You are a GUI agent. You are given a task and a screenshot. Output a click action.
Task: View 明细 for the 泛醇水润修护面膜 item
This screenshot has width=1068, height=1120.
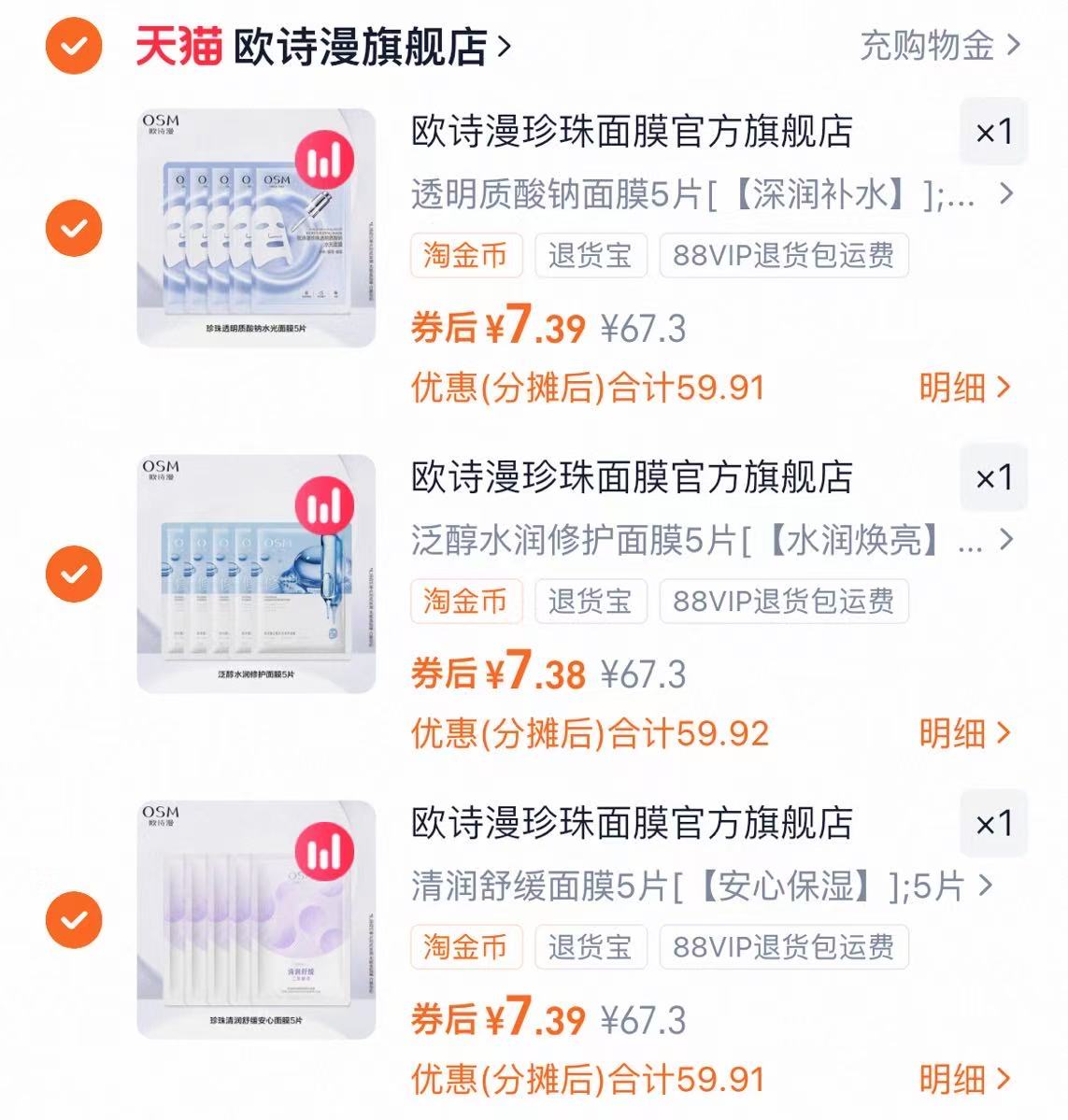pos(953,734)
